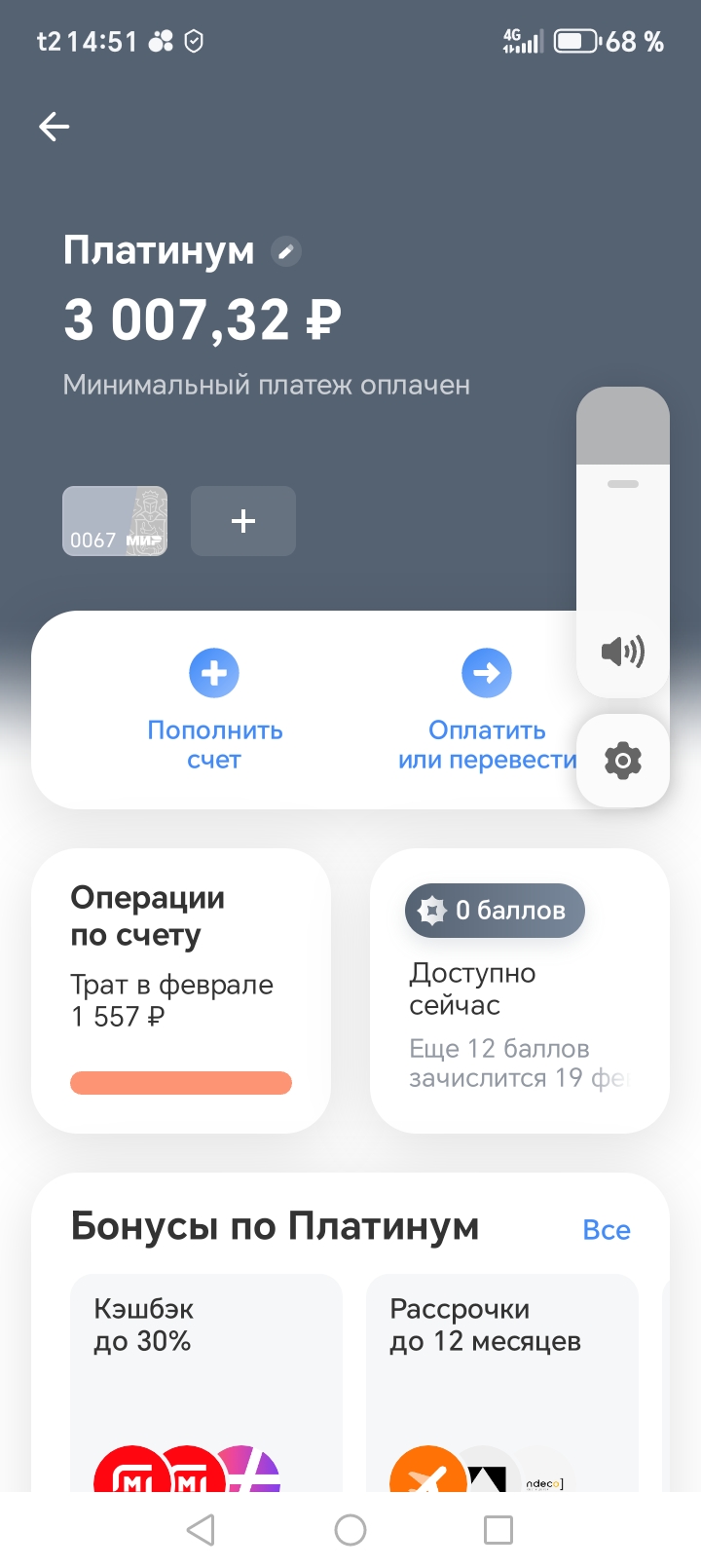
Task: Open volume settings gear icon
Action: pyautogui.click(x=623, y=761)
